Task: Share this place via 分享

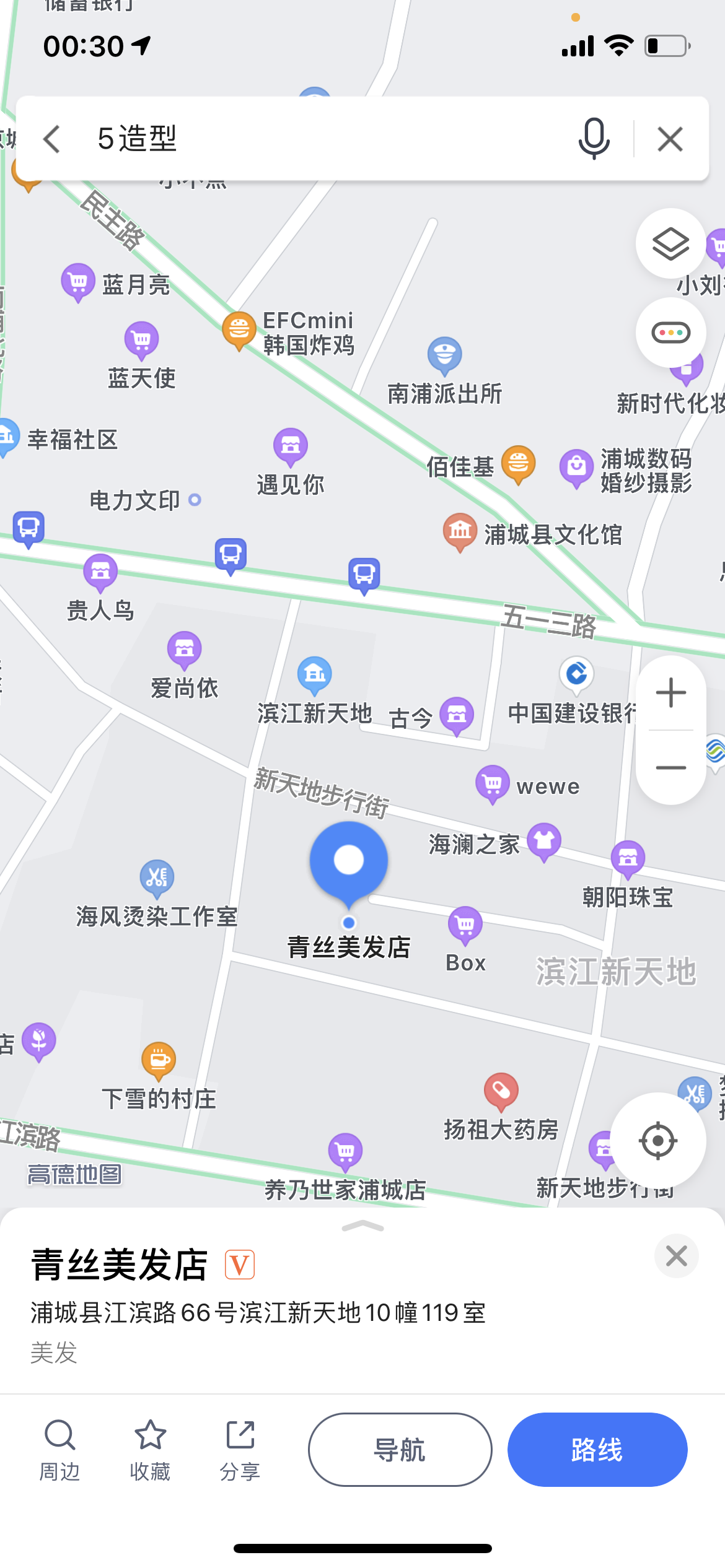Action: pos(240,1450)
